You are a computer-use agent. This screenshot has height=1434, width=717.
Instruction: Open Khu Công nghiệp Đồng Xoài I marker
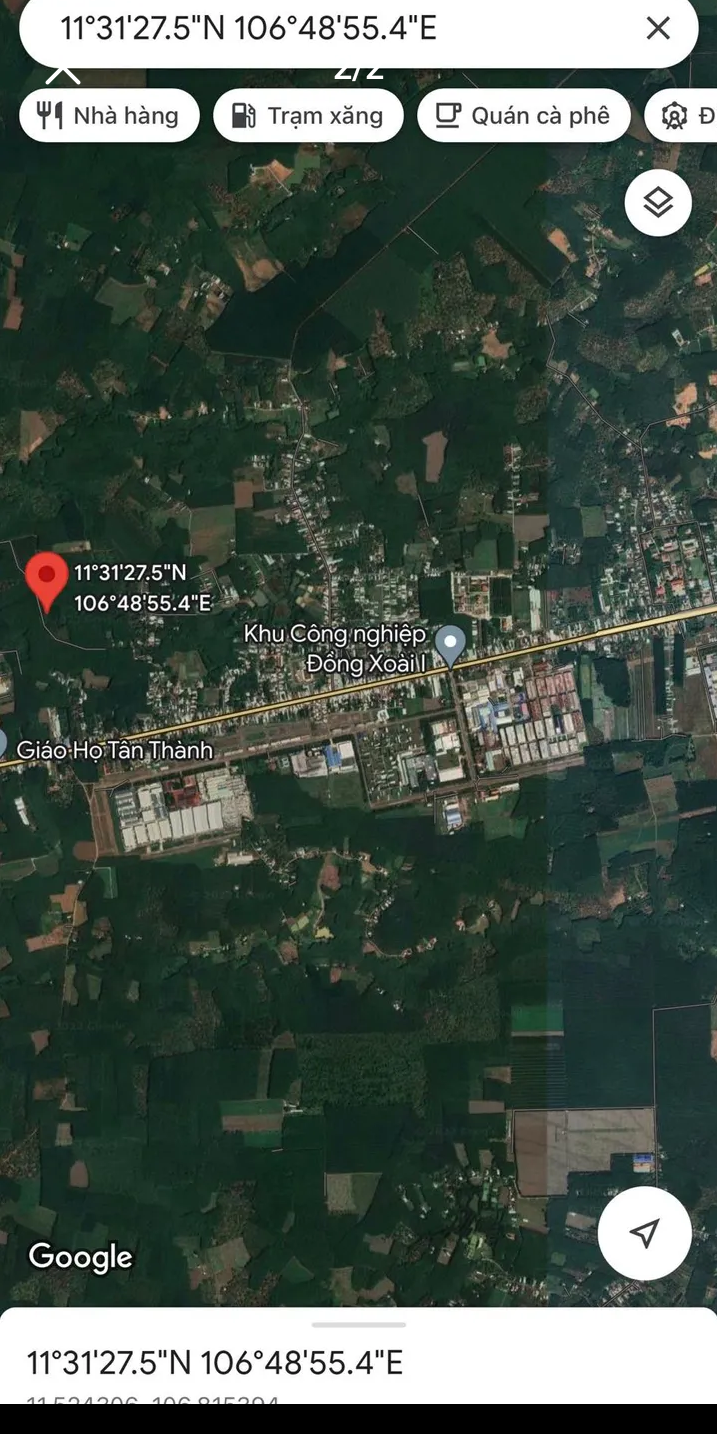click(x=452, y=643)
